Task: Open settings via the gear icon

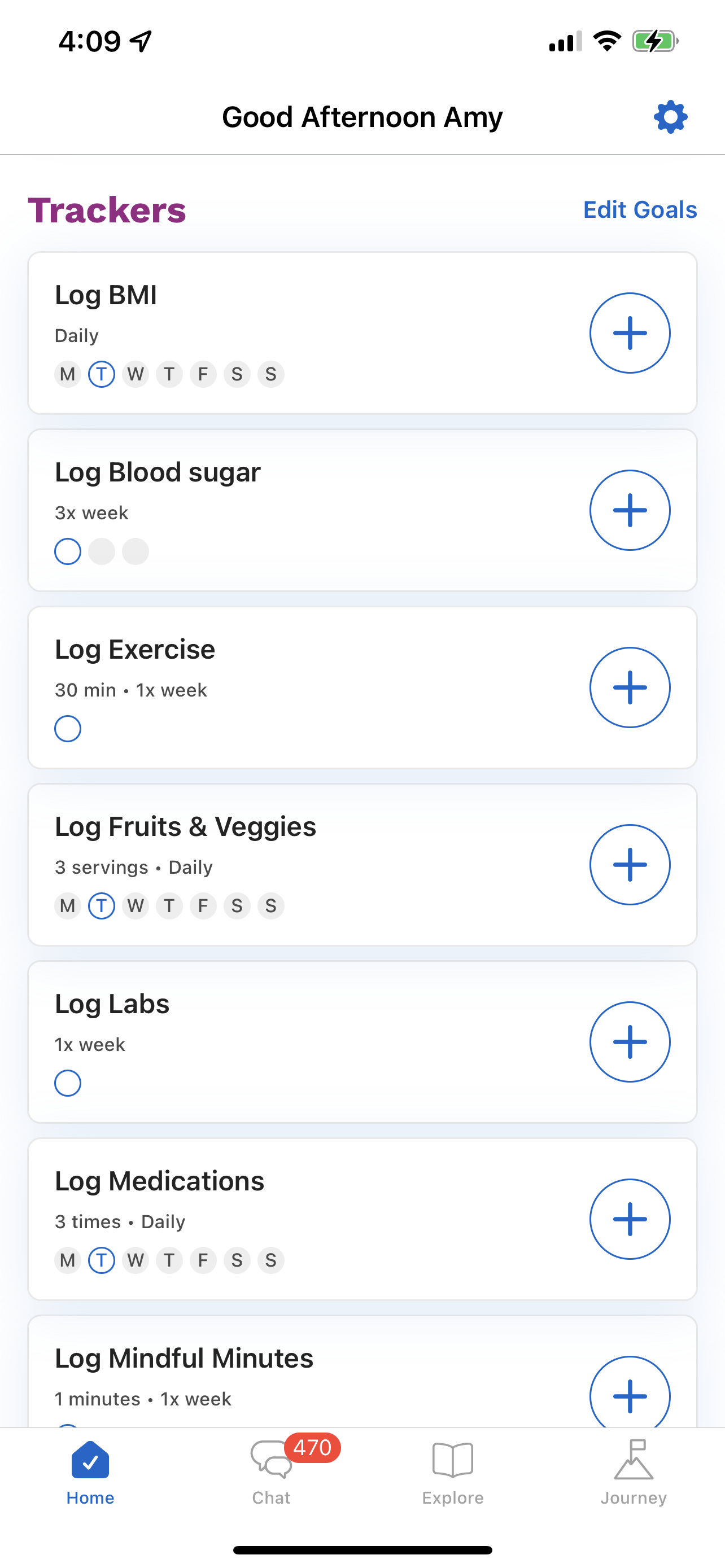Action: (x=670, y=117)
